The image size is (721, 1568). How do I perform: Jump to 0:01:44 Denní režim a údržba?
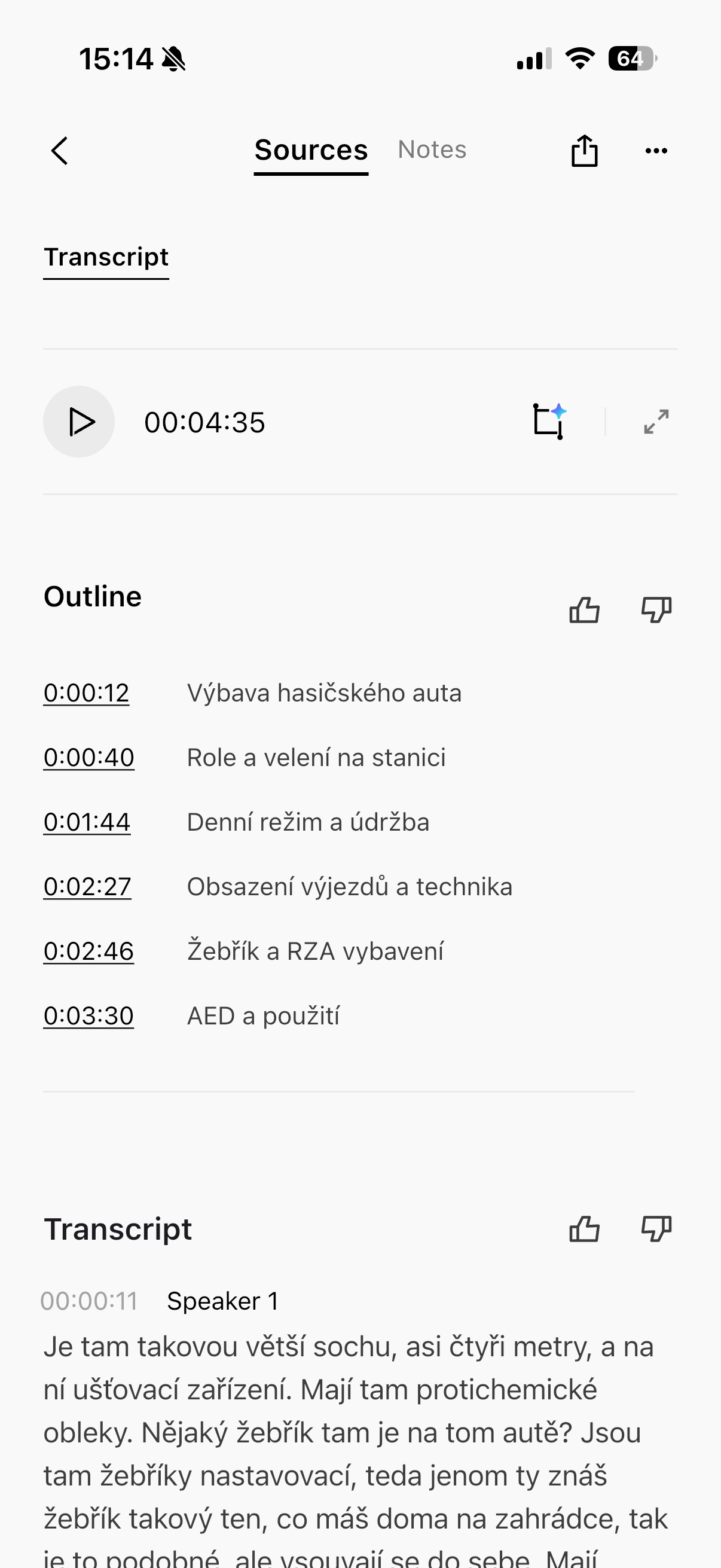[87, 822]
